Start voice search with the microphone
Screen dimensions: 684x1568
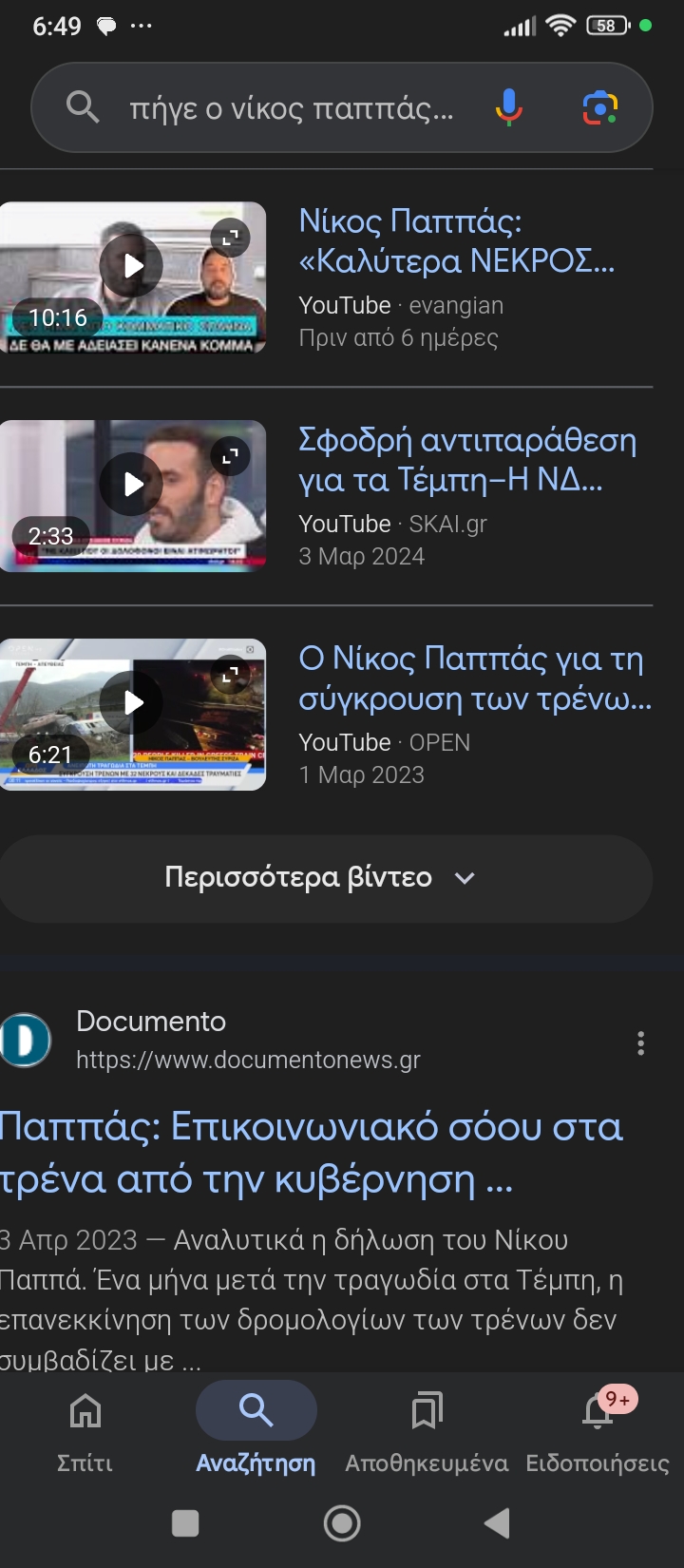509,108
